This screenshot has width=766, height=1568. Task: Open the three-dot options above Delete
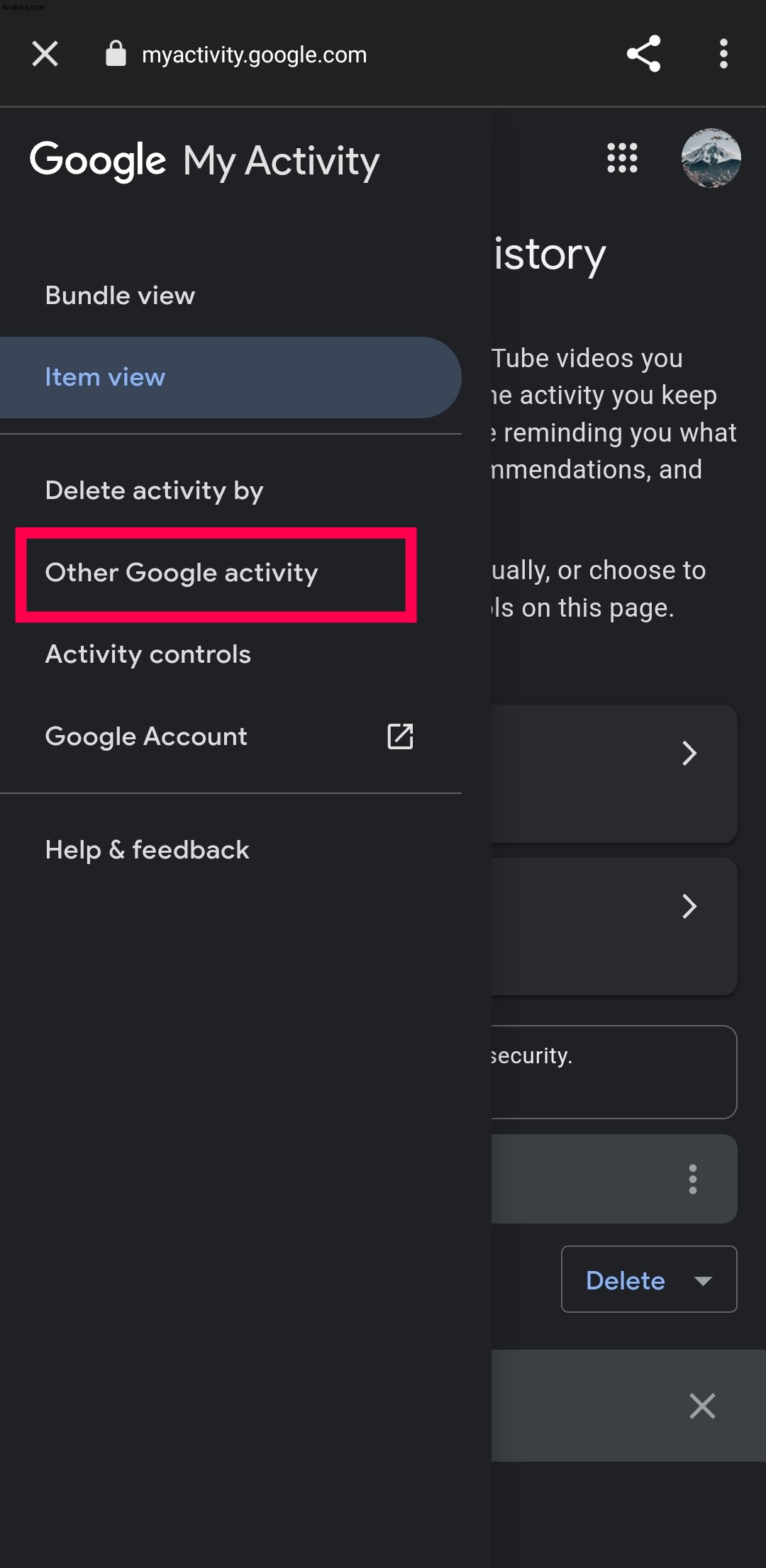tap(693, 1179)
